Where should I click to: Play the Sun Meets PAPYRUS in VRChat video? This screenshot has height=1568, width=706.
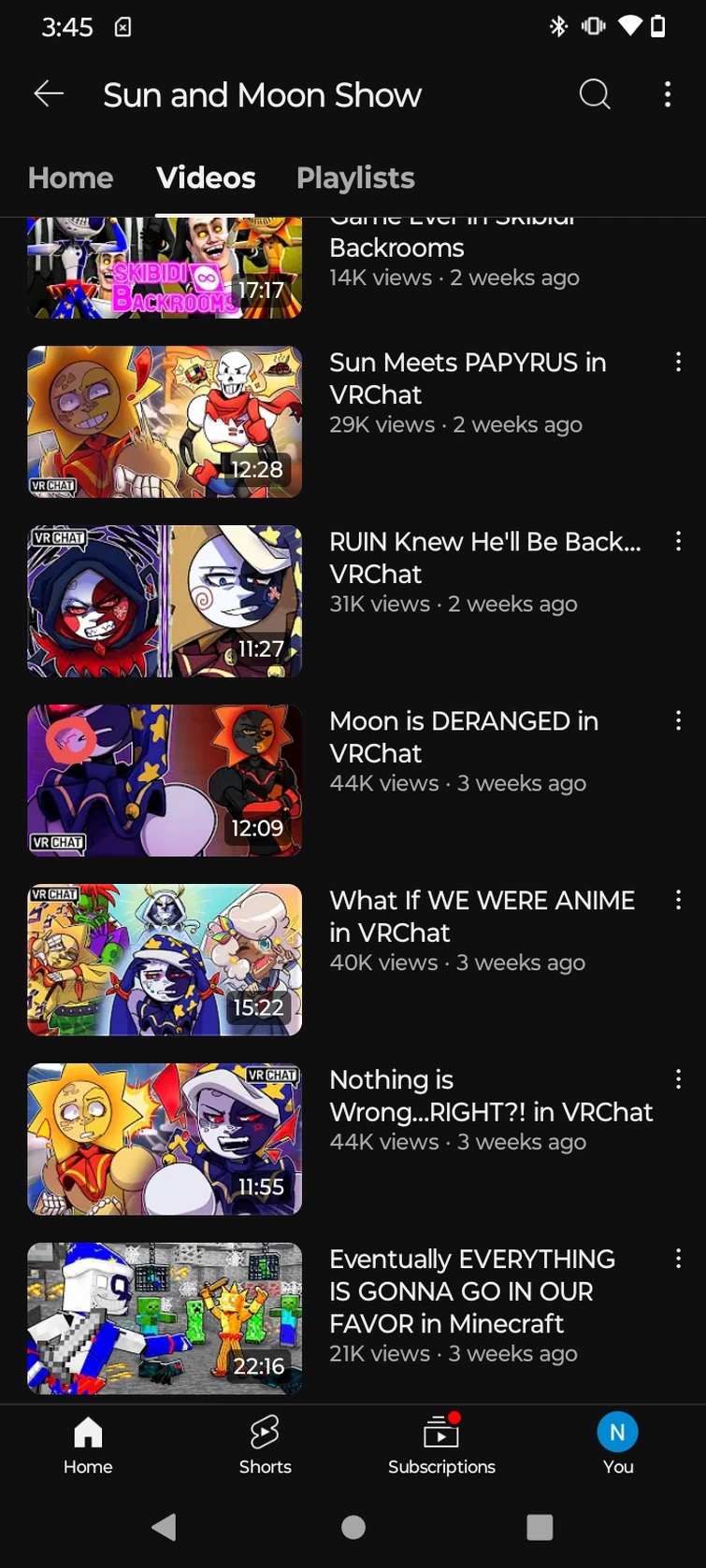[x=165, y=421]
